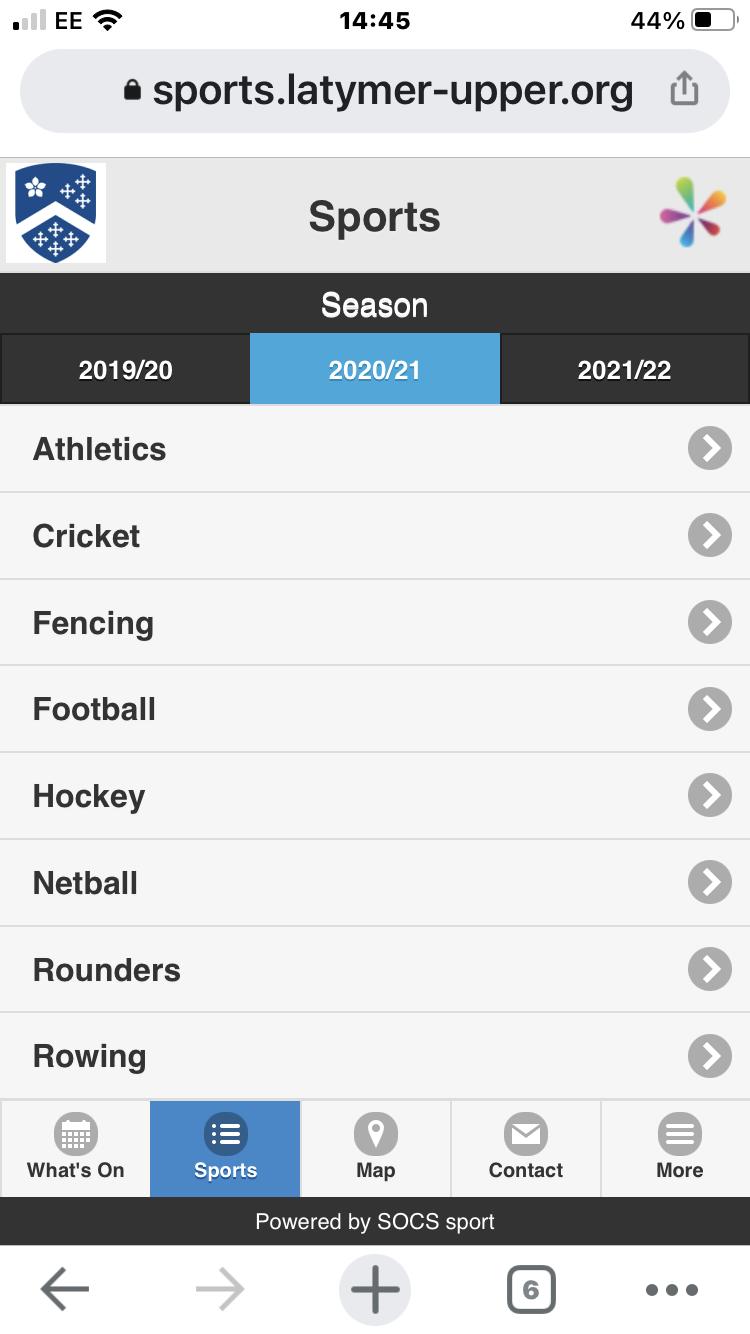Select Rounders from the list
The height and width of the screenshot is (1334, 750).
[x=375, y=970]
